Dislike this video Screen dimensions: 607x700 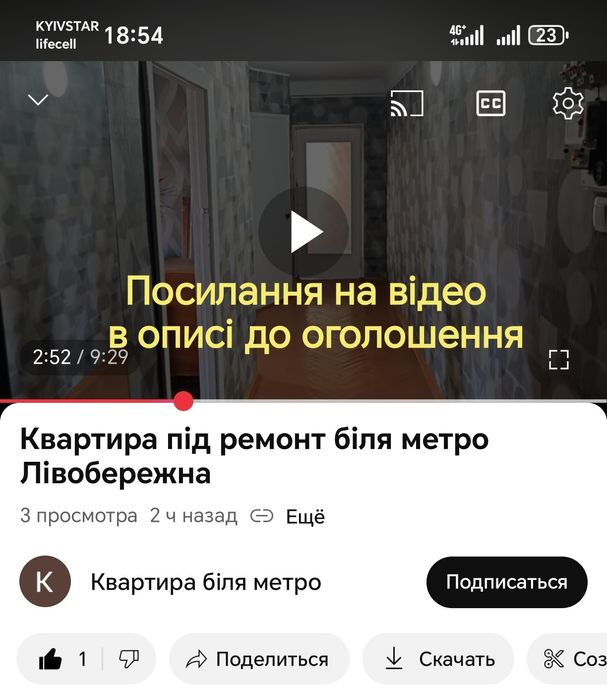tap(129, 659)
